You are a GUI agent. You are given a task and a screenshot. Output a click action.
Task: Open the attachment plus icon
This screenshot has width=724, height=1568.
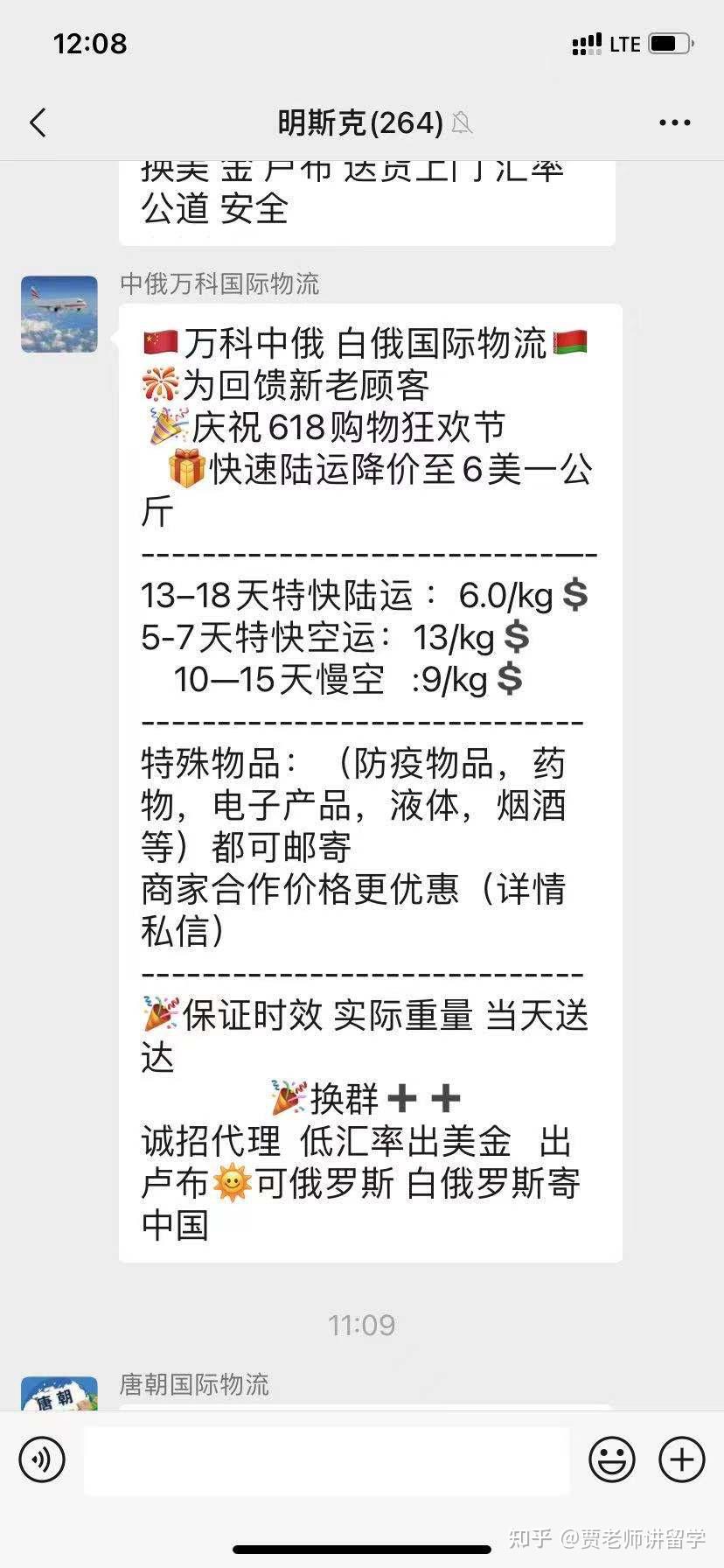point(680,1459)
